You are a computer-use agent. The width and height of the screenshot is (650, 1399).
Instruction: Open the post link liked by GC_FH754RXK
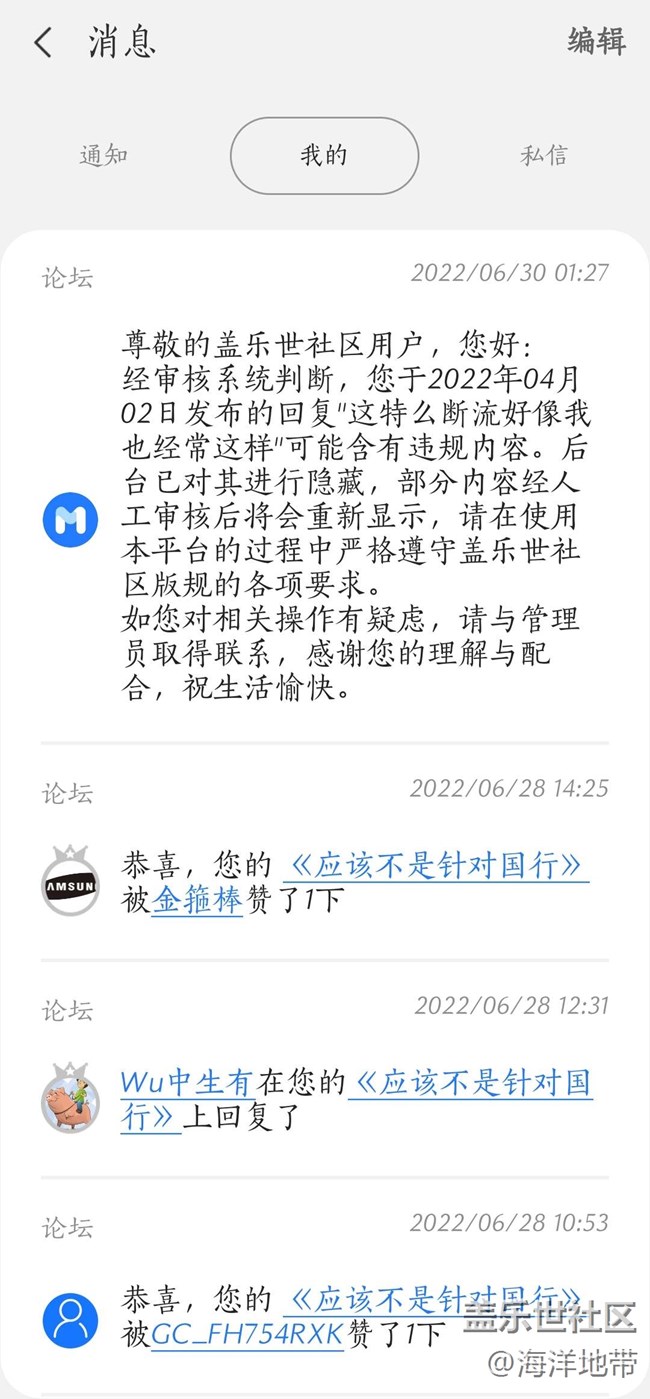tap(433, 1299)
